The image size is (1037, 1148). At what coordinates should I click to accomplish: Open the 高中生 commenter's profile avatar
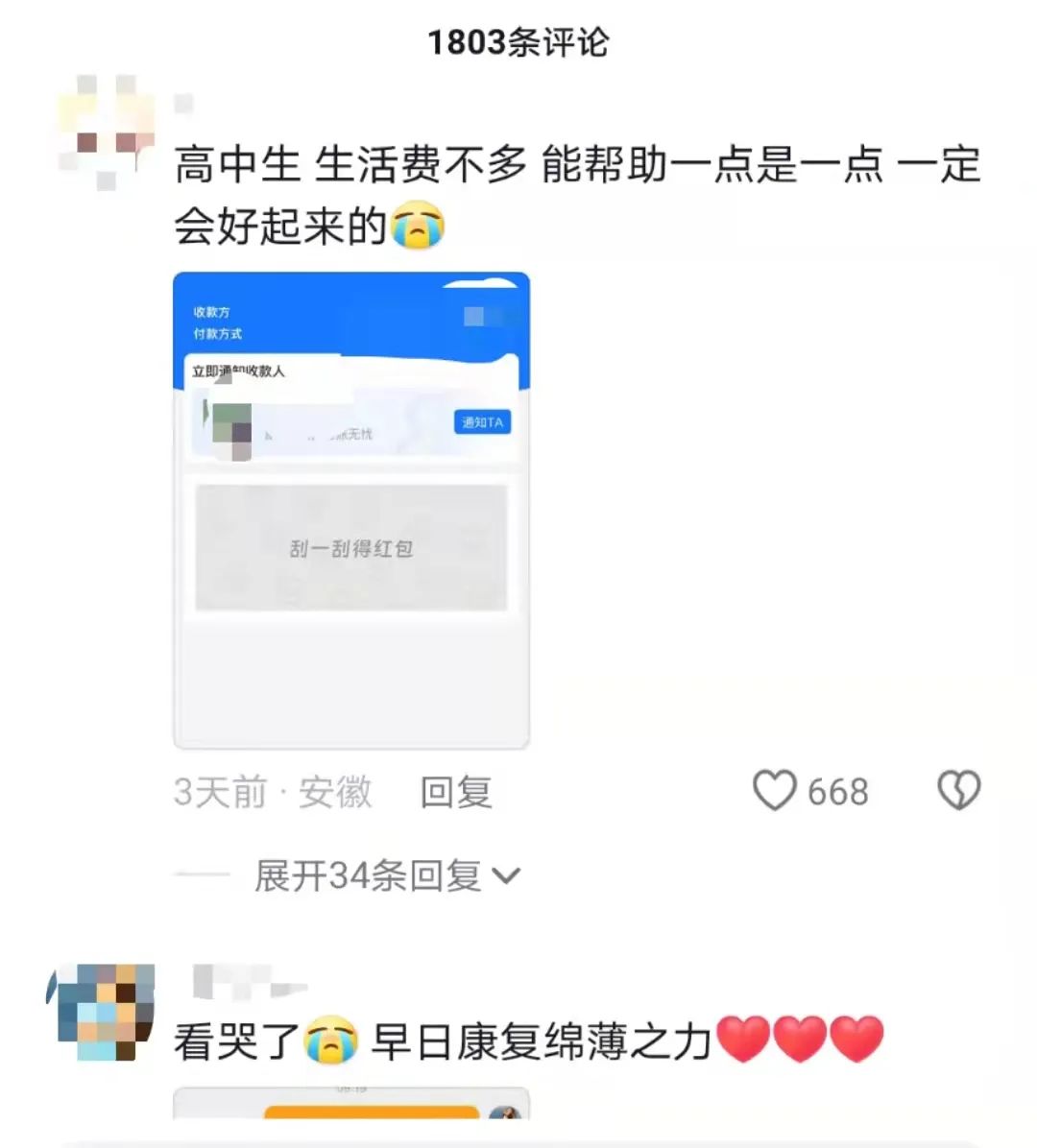tap(105, 132)
